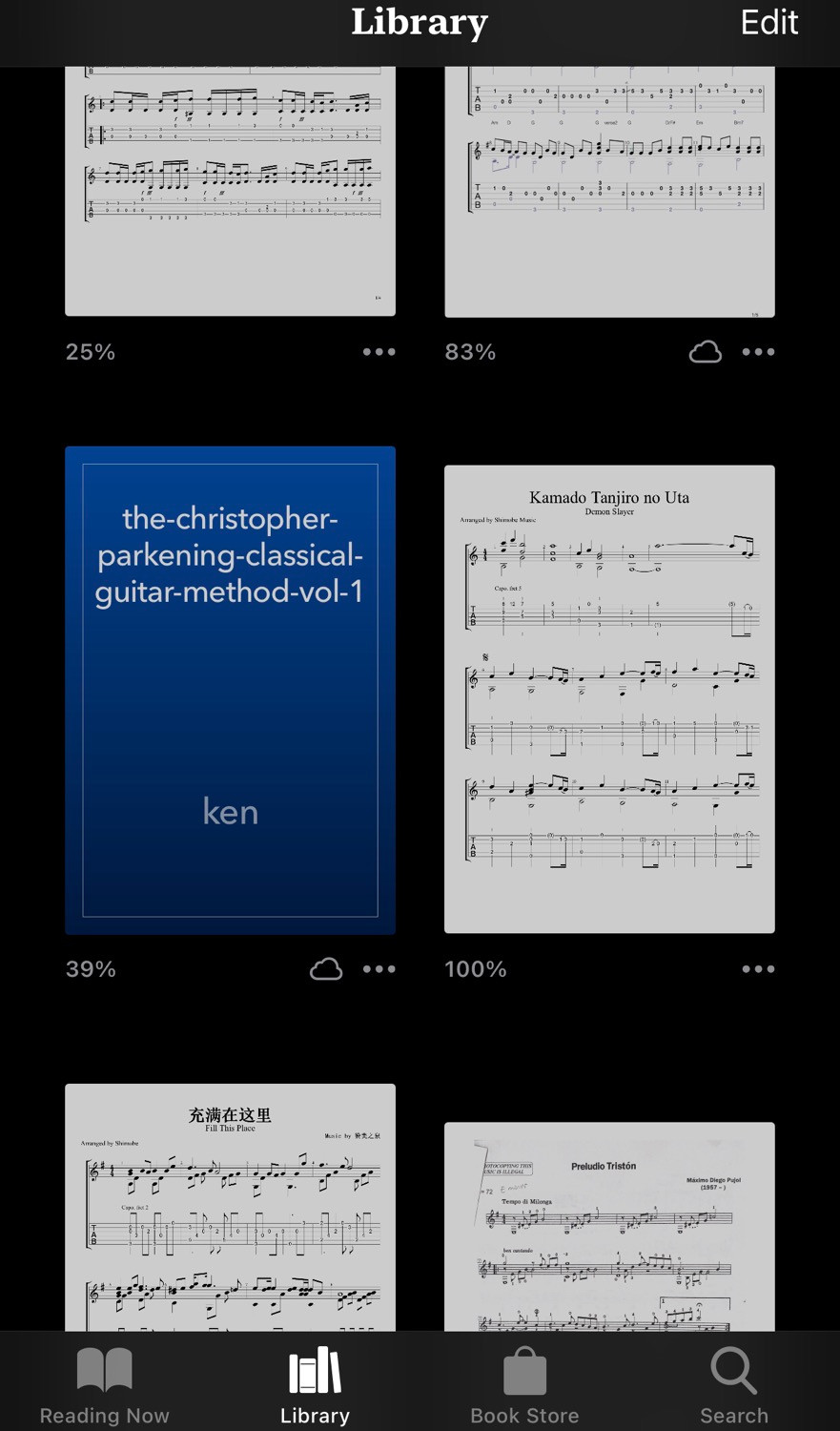Download the 83% book from iCloud

705,352
